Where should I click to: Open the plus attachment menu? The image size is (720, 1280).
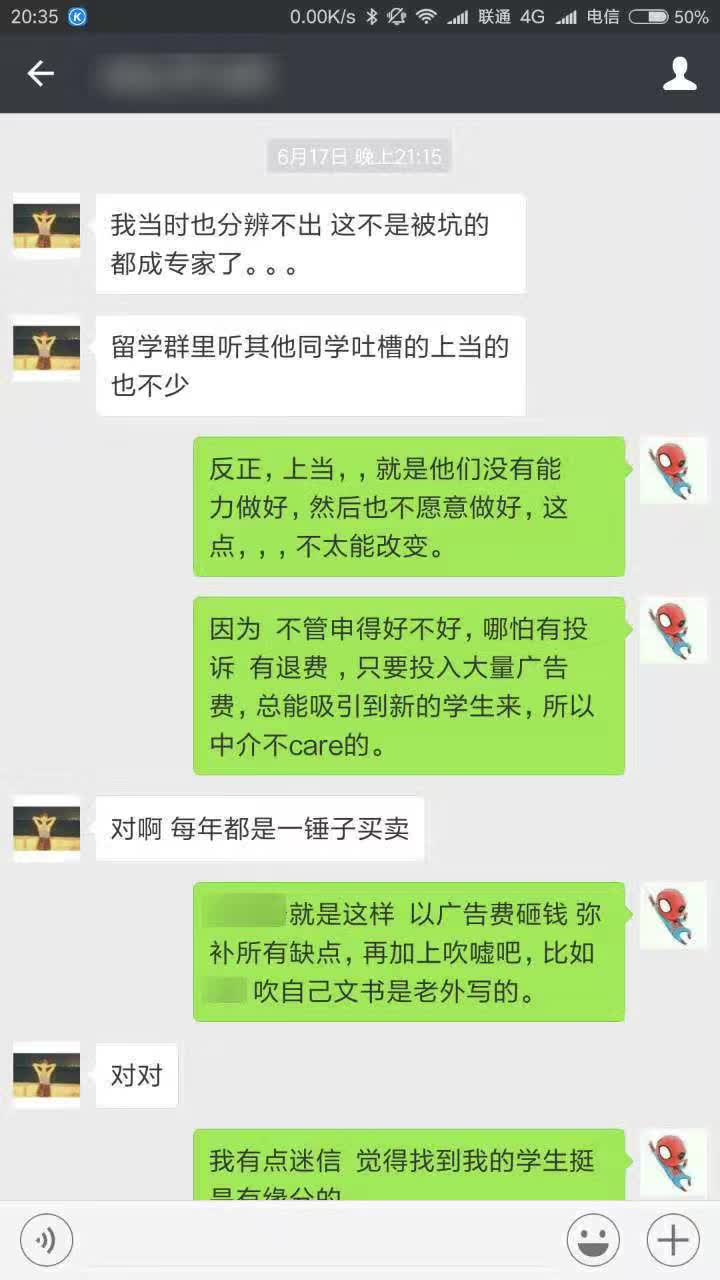(x=673, y=1241)
